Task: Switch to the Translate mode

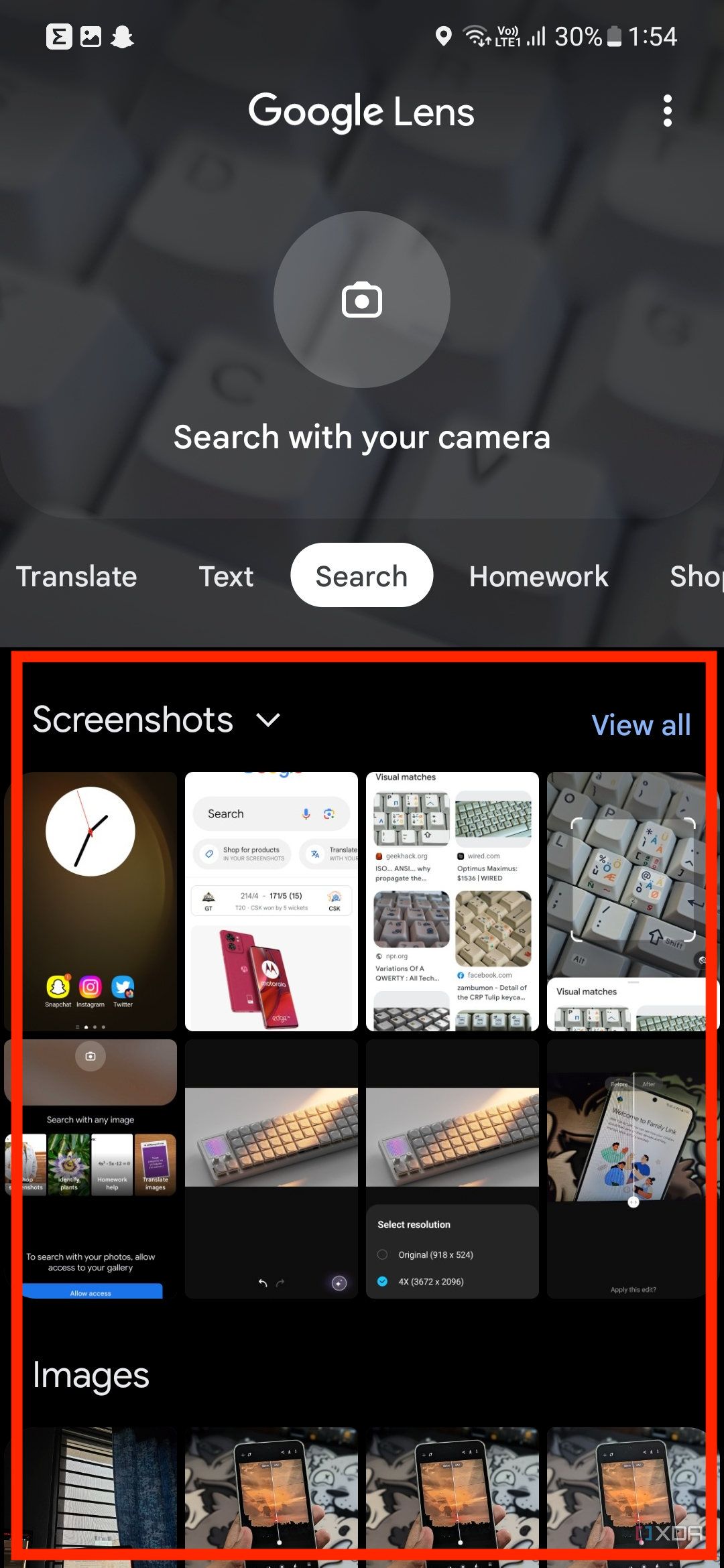Action: [x=76, y=576]
